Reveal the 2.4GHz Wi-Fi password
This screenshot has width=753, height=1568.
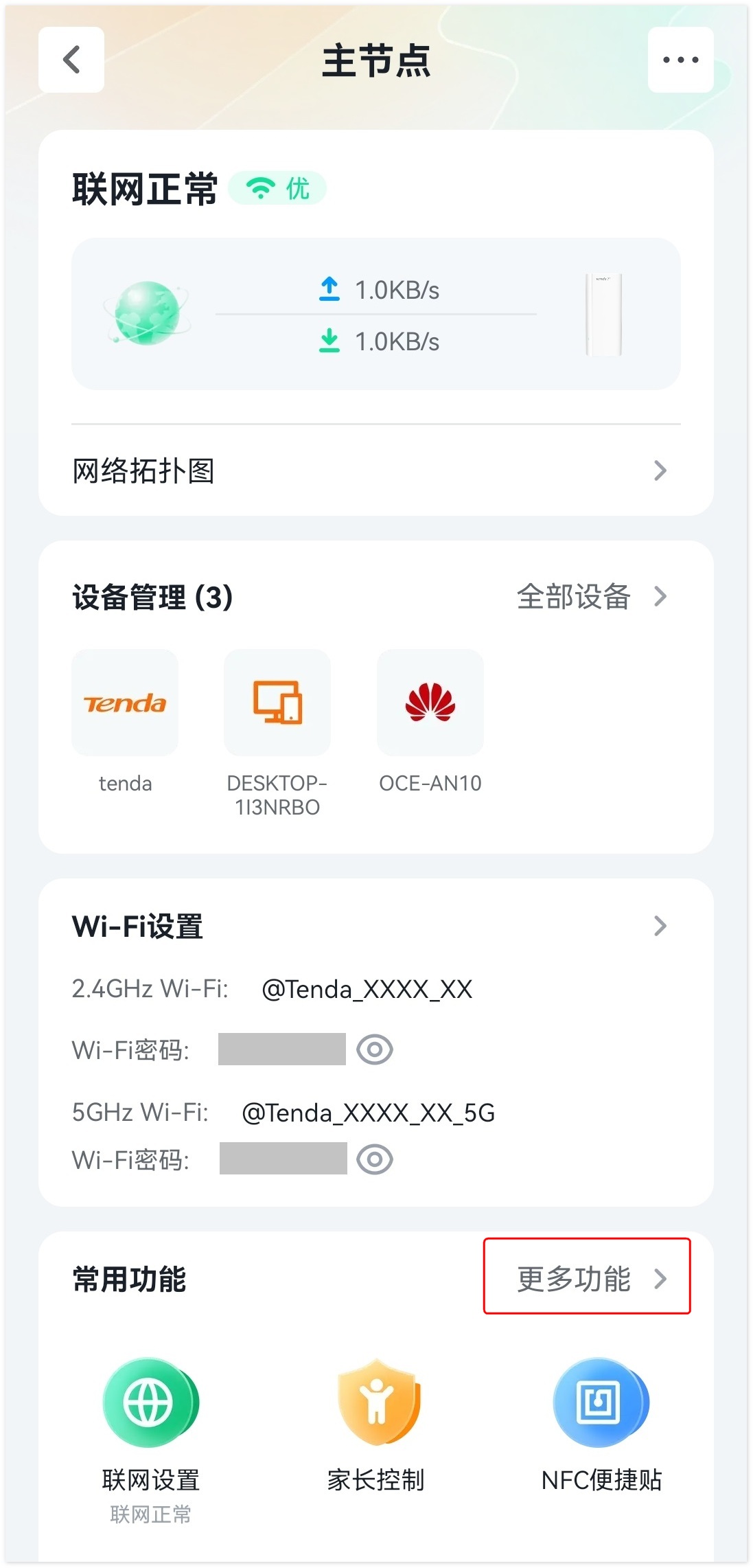(375, 1049)
